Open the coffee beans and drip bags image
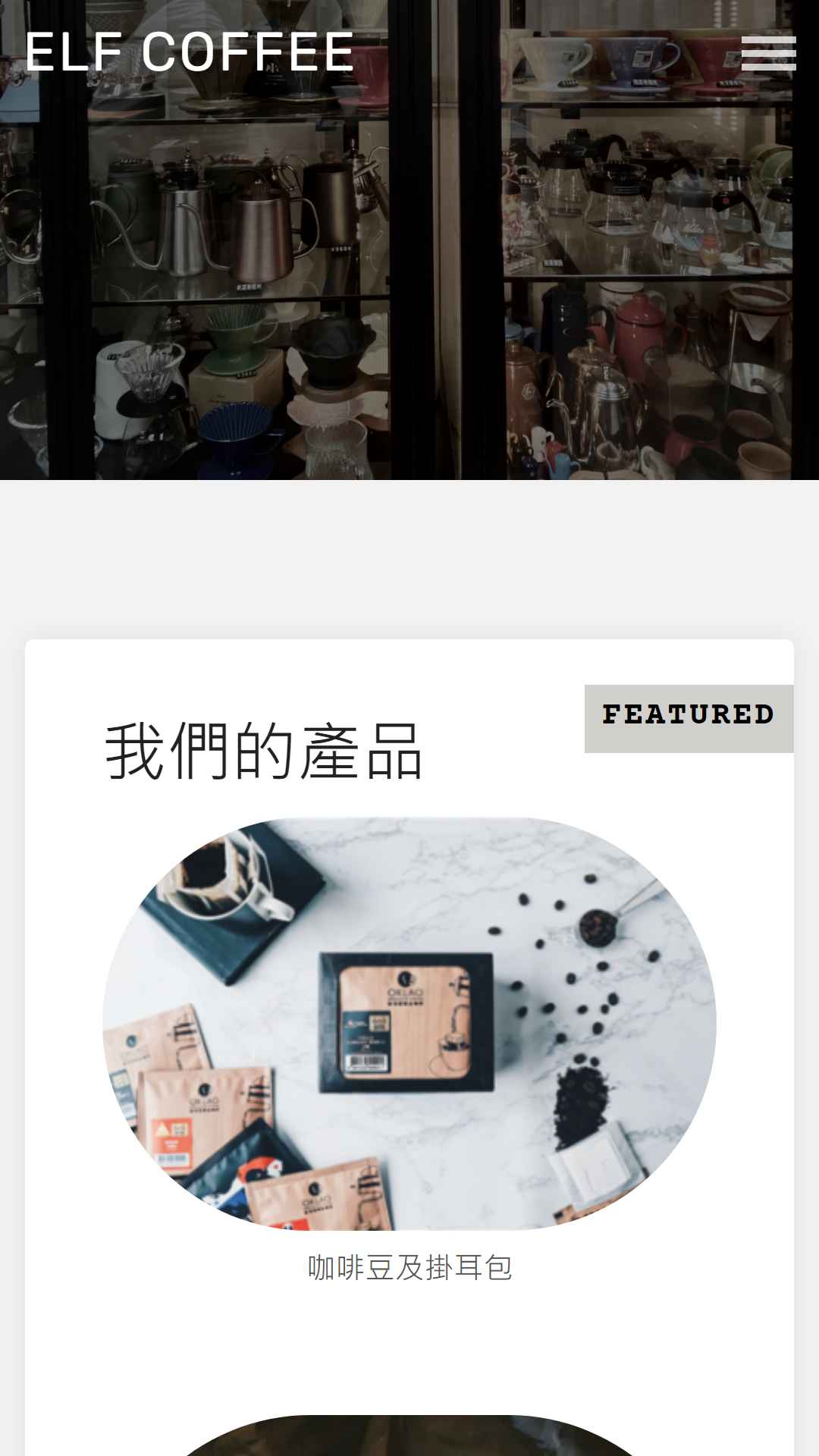The image size is (819, 1456). tap(409, 1024)
